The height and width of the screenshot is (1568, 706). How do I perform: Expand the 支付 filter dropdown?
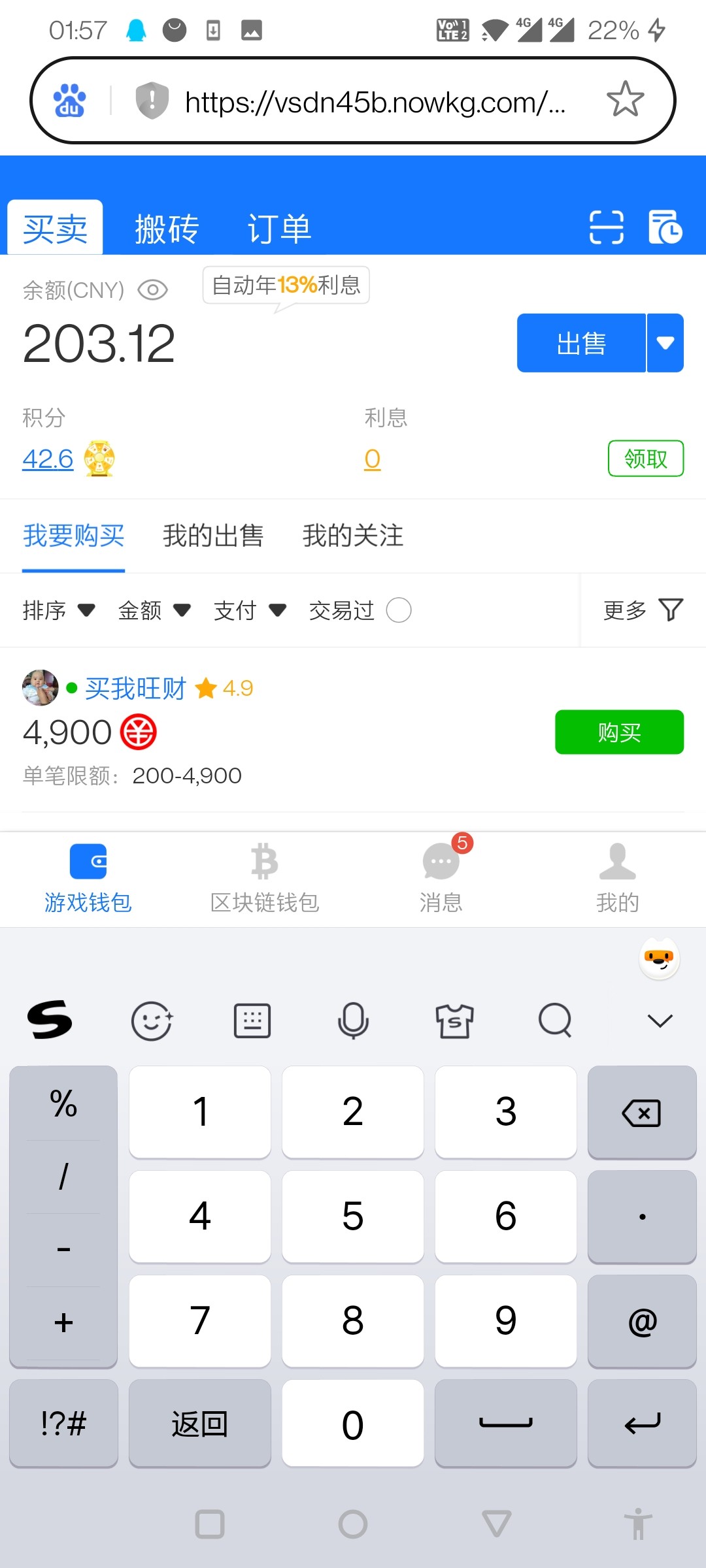(x=250, y=610)
